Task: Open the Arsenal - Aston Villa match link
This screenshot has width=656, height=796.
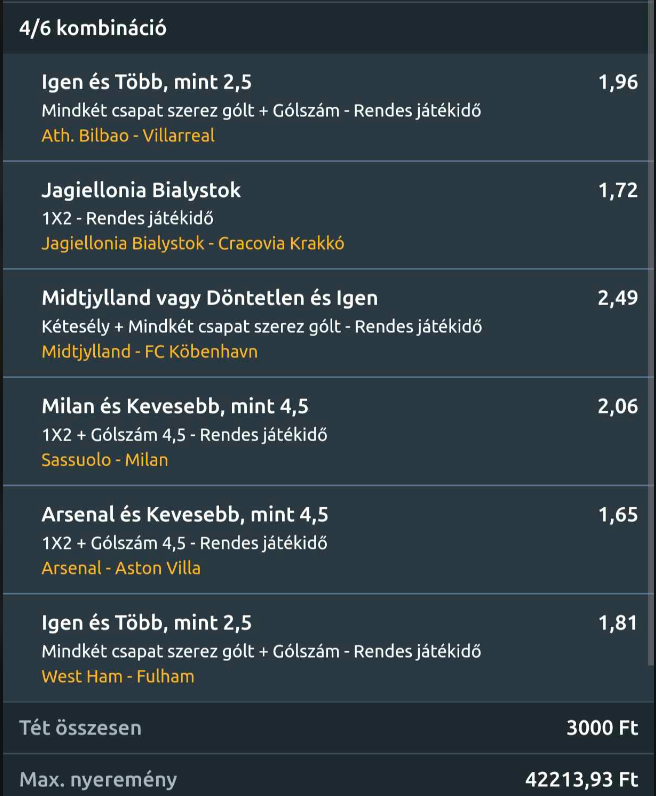Action: pos(121,568)
